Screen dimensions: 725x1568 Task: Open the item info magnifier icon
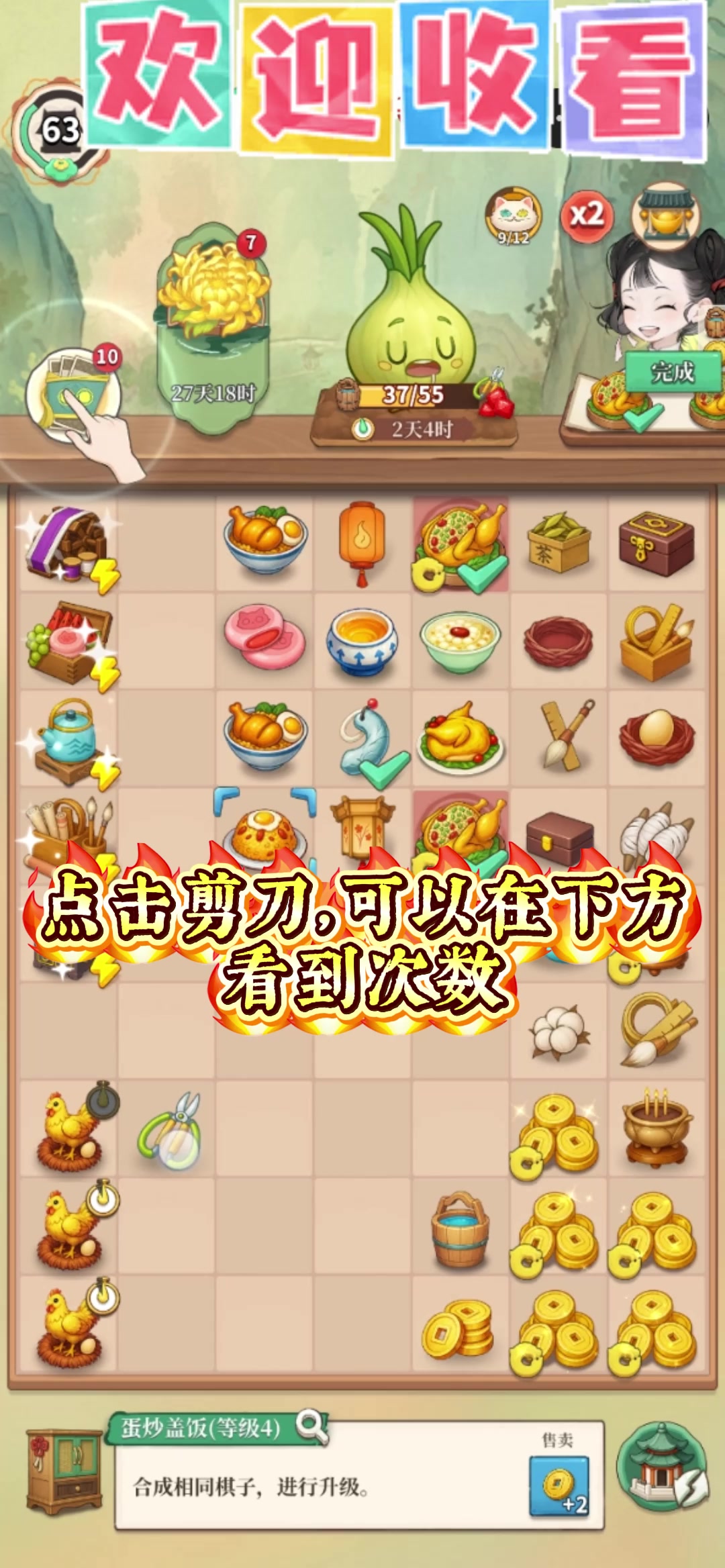pos(311,1424)
